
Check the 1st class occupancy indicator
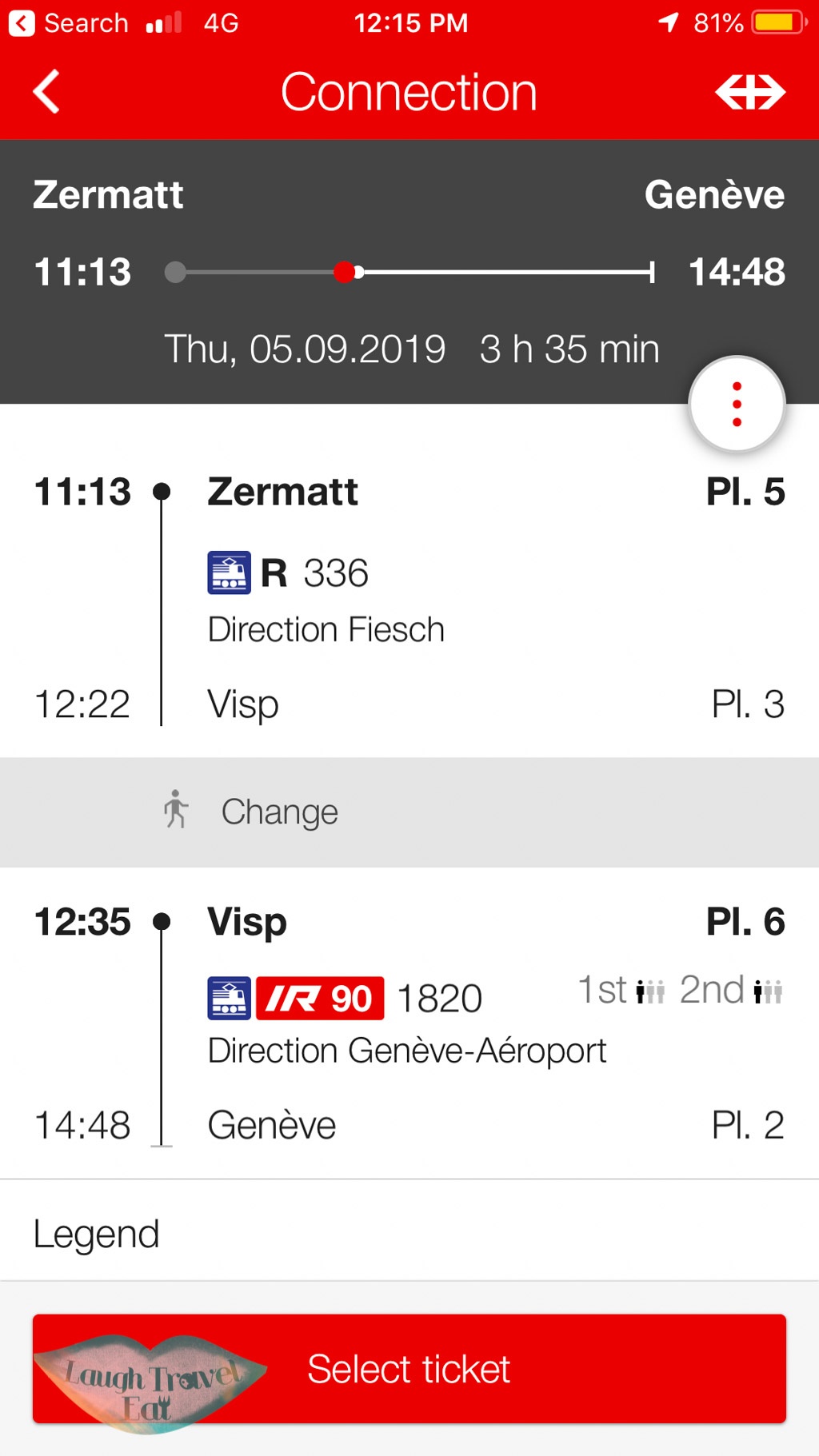click(649, 991)
